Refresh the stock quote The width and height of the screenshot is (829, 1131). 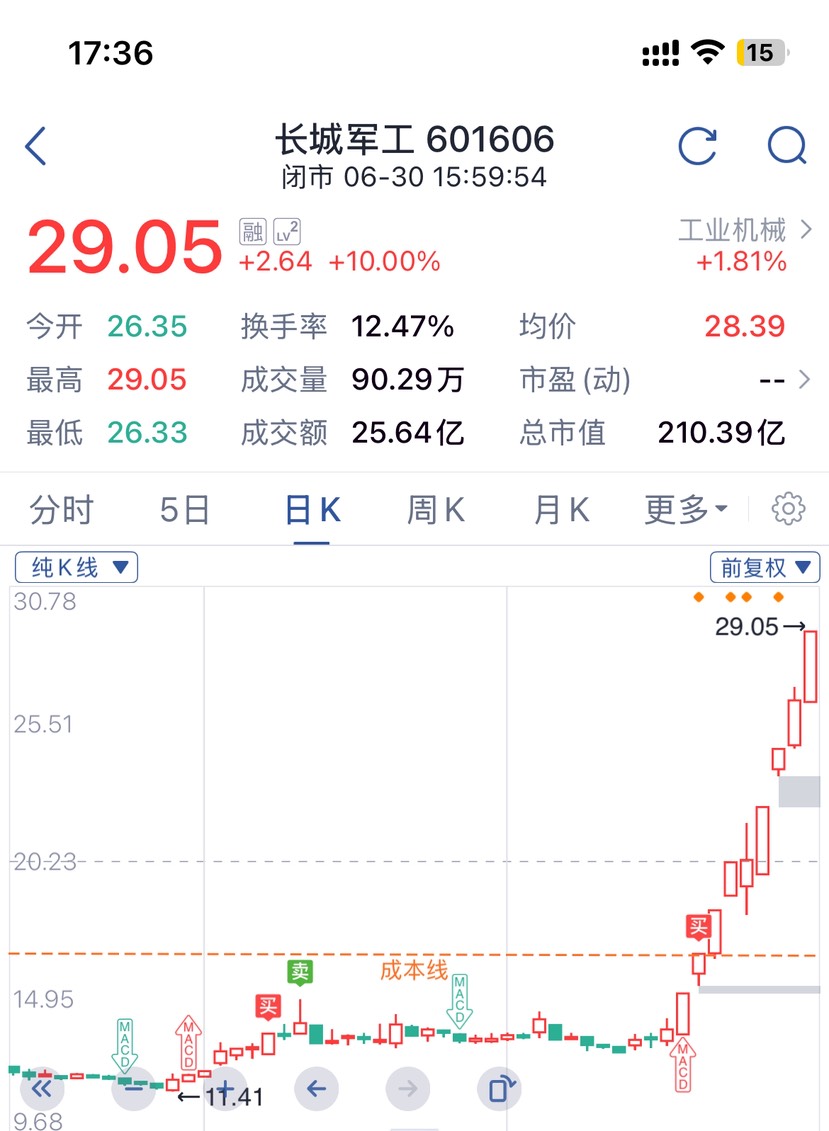pos(697,146)
